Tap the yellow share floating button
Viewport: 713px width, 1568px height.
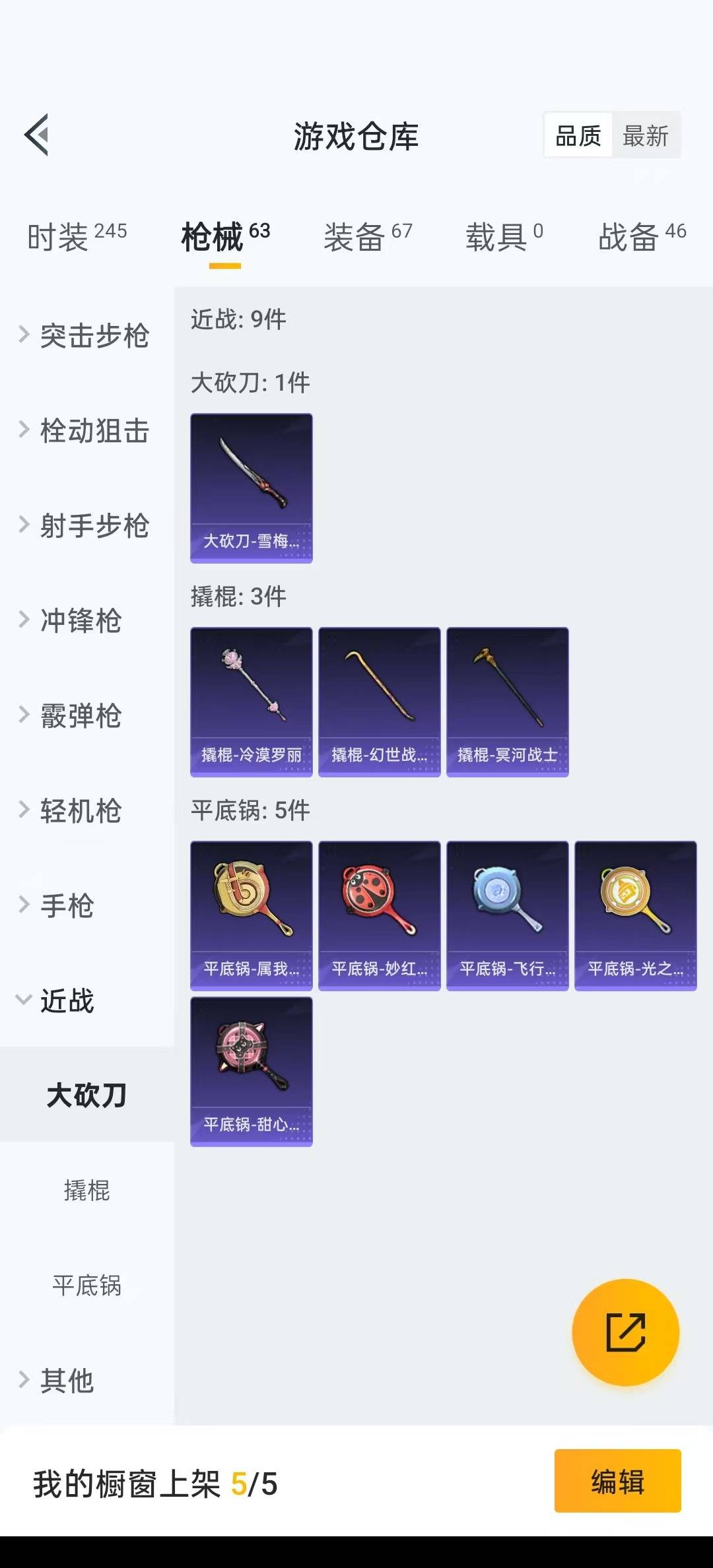pos(625,1332)
